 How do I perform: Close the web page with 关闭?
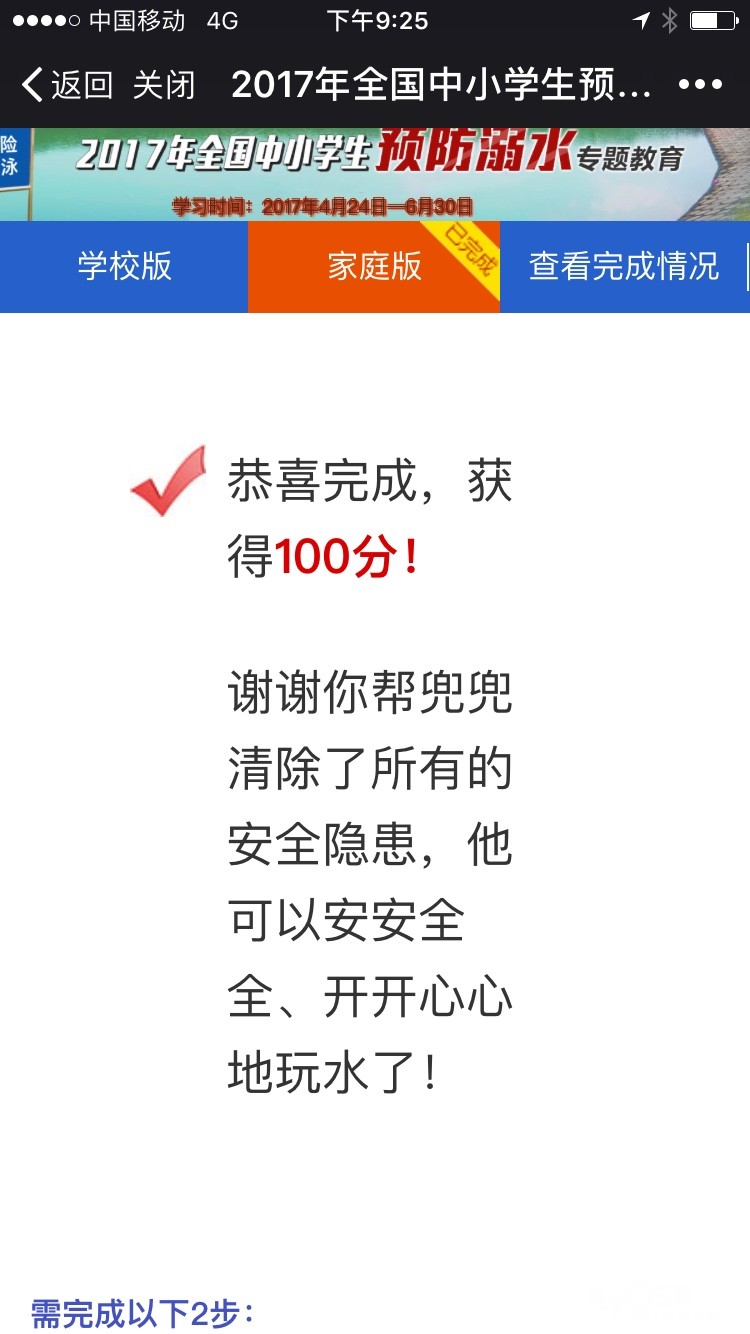[163, 85]
